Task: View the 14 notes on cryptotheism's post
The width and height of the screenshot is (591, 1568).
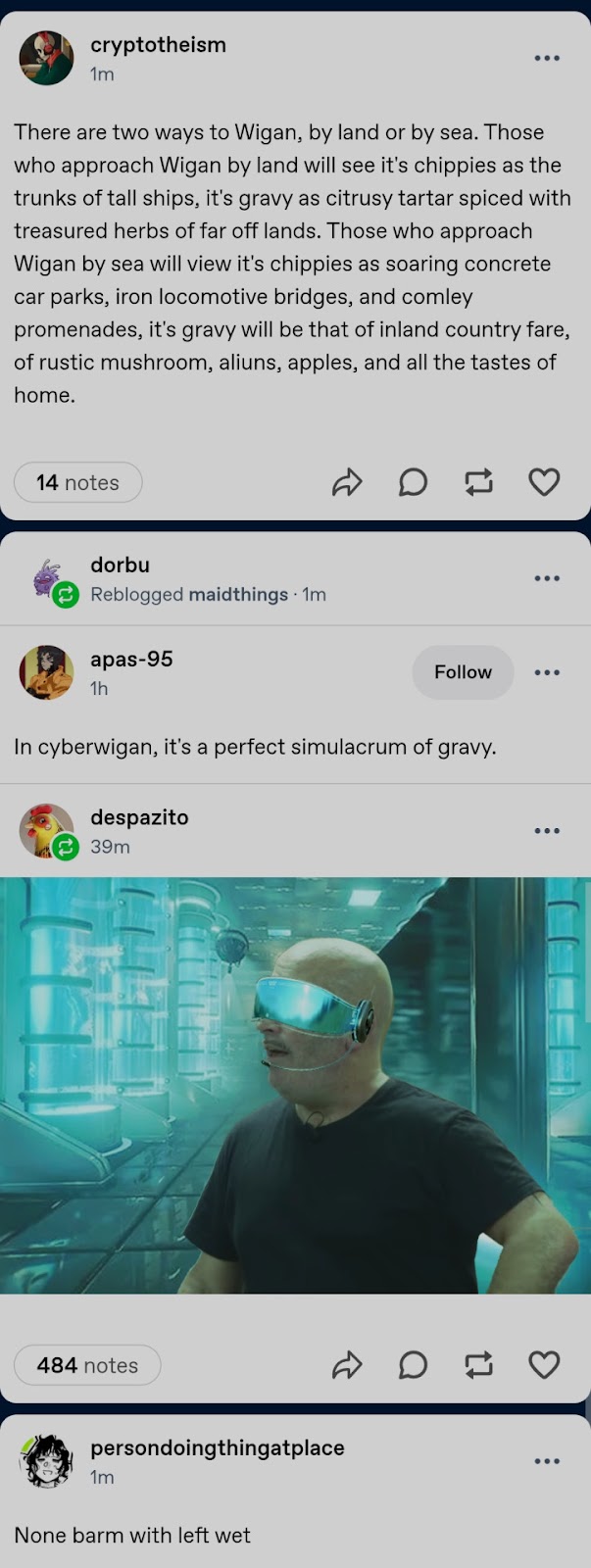Action: 78,482
